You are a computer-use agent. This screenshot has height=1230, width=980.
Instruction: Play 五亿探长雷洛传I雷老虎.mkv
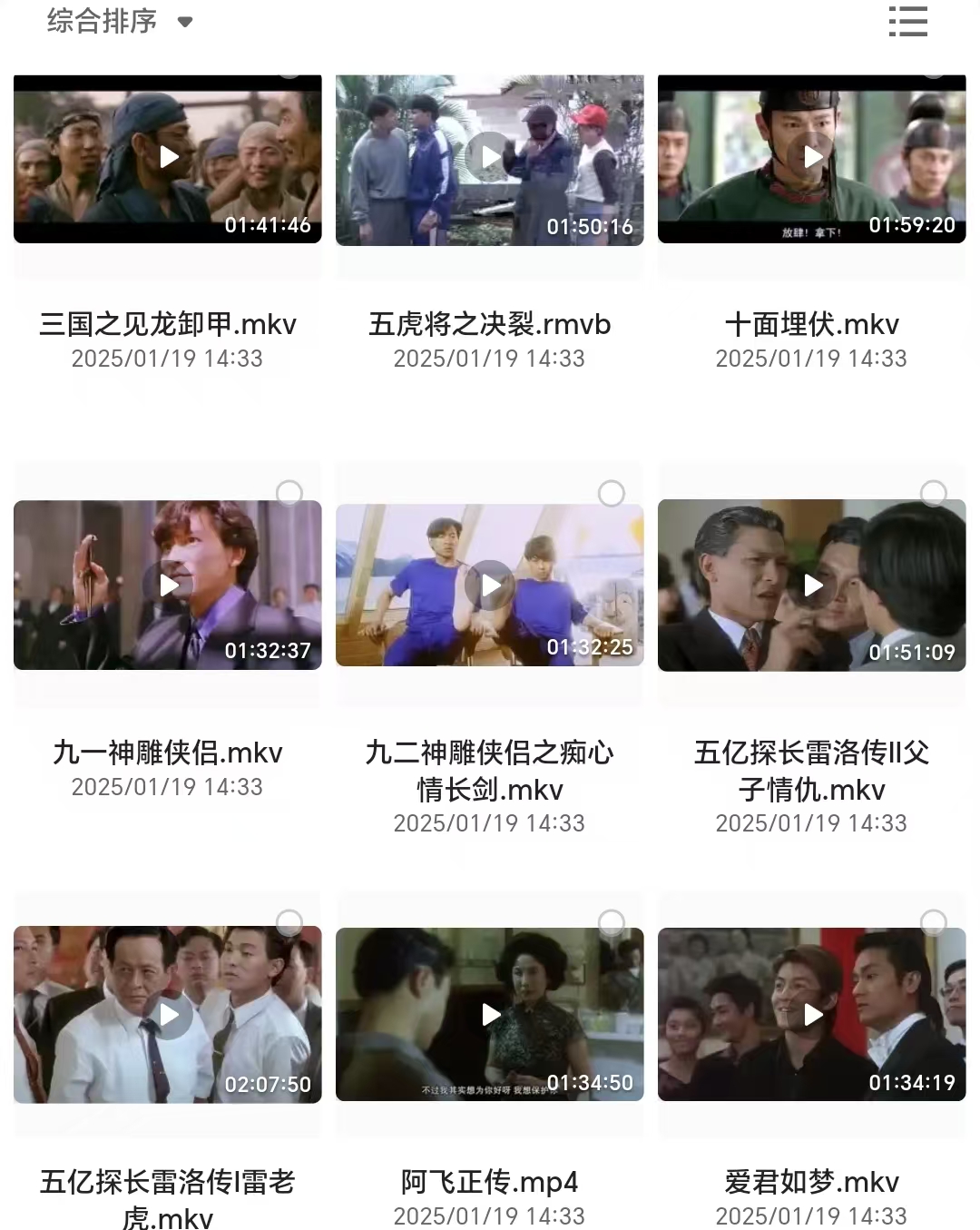pyautogui.click(x=169, y=1014)
